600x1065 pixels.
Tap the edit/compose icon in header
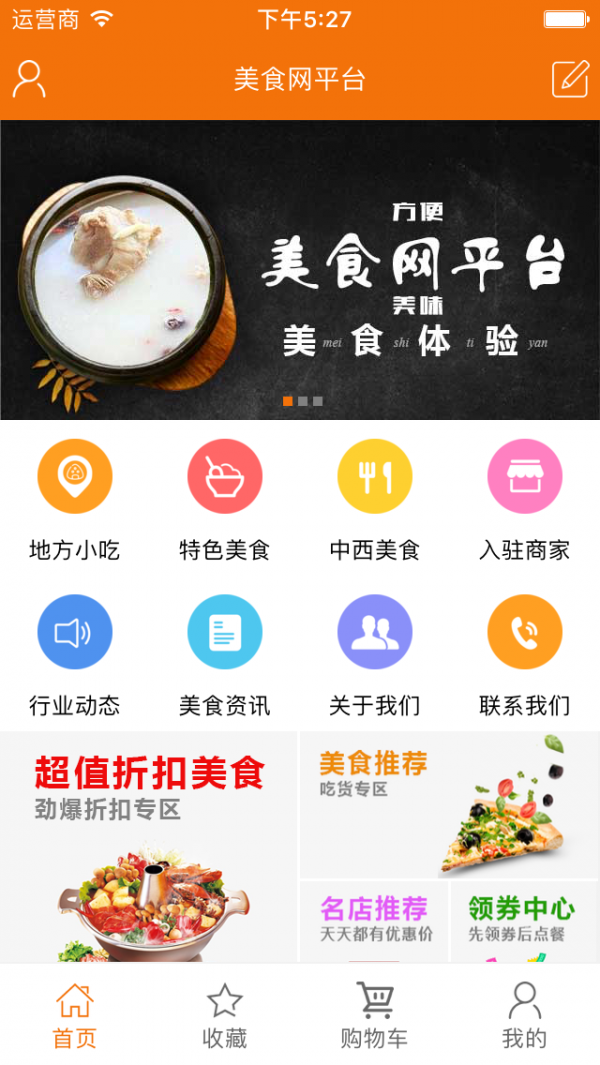point(570,79)
